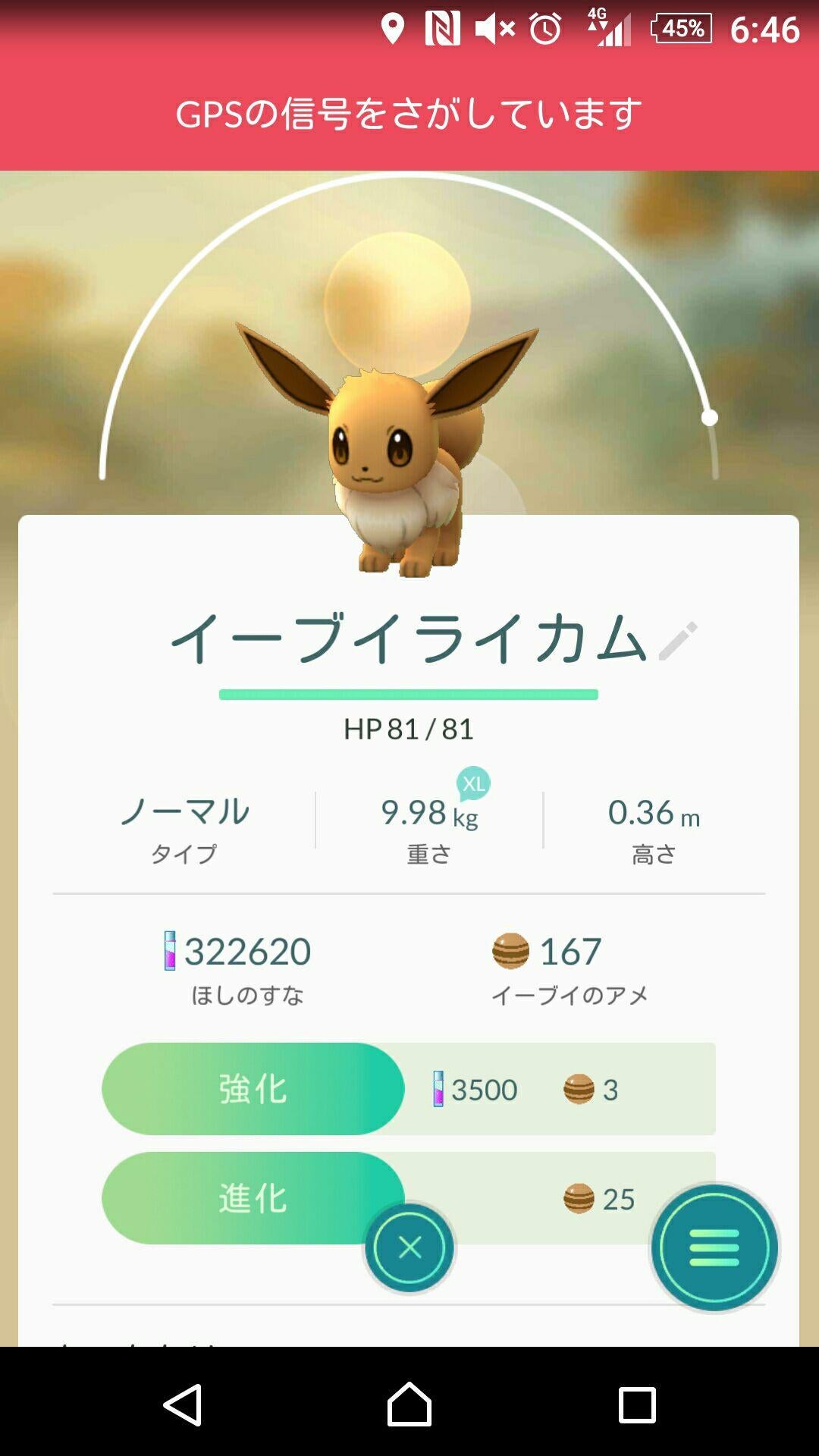Open recent apps with the square button

(x=634, y=1403)
